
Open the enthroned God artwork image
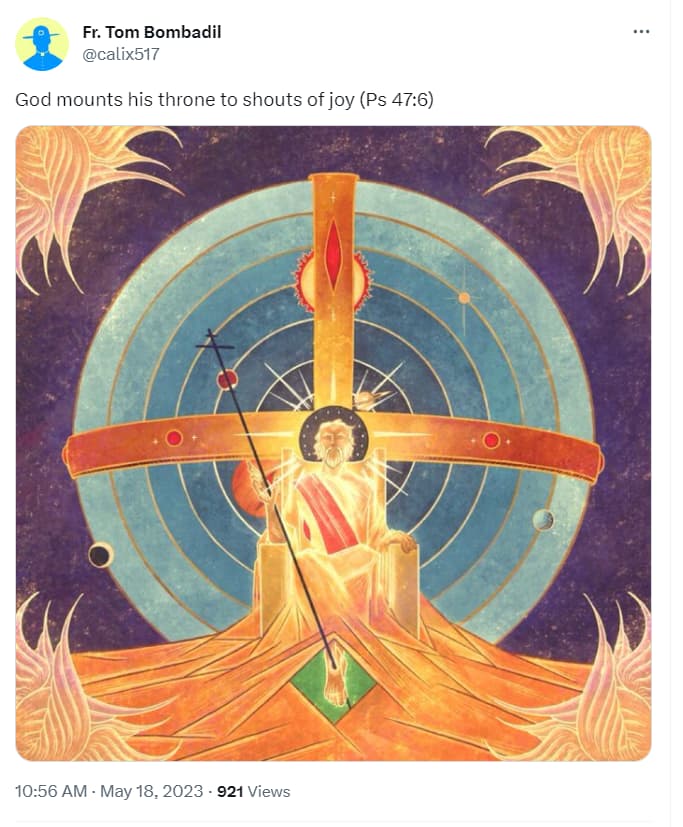pos(333,443)
